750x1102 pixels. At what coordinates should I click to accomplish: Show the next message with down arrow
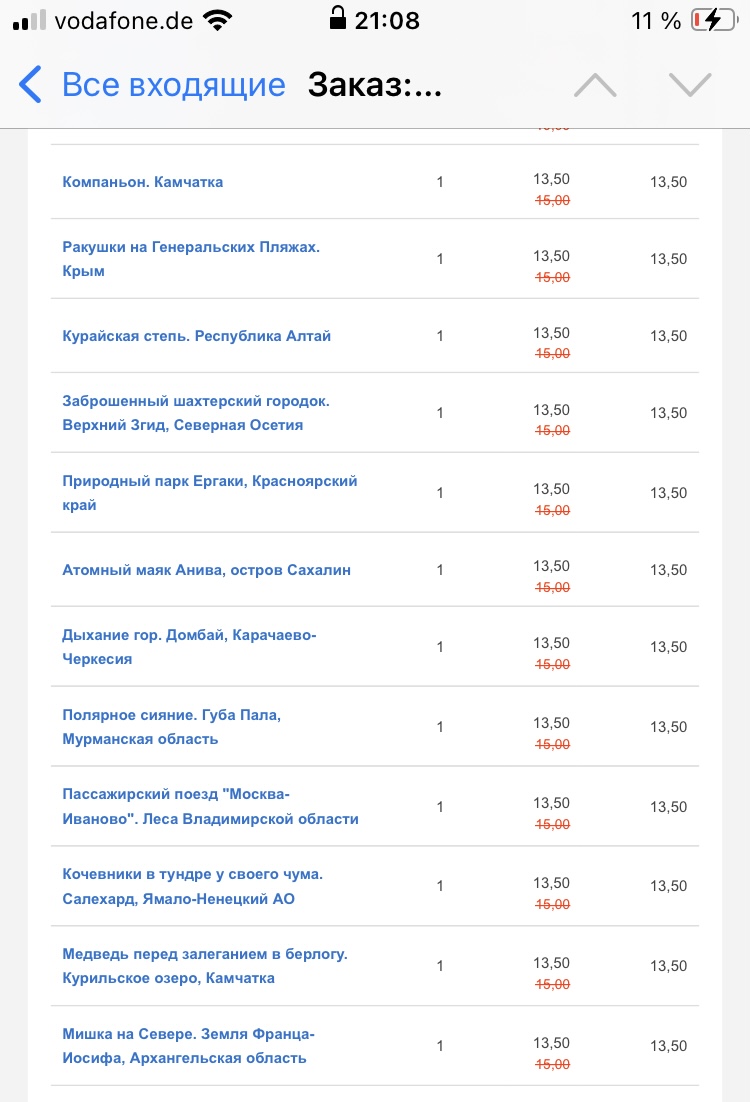click(690, 86)
